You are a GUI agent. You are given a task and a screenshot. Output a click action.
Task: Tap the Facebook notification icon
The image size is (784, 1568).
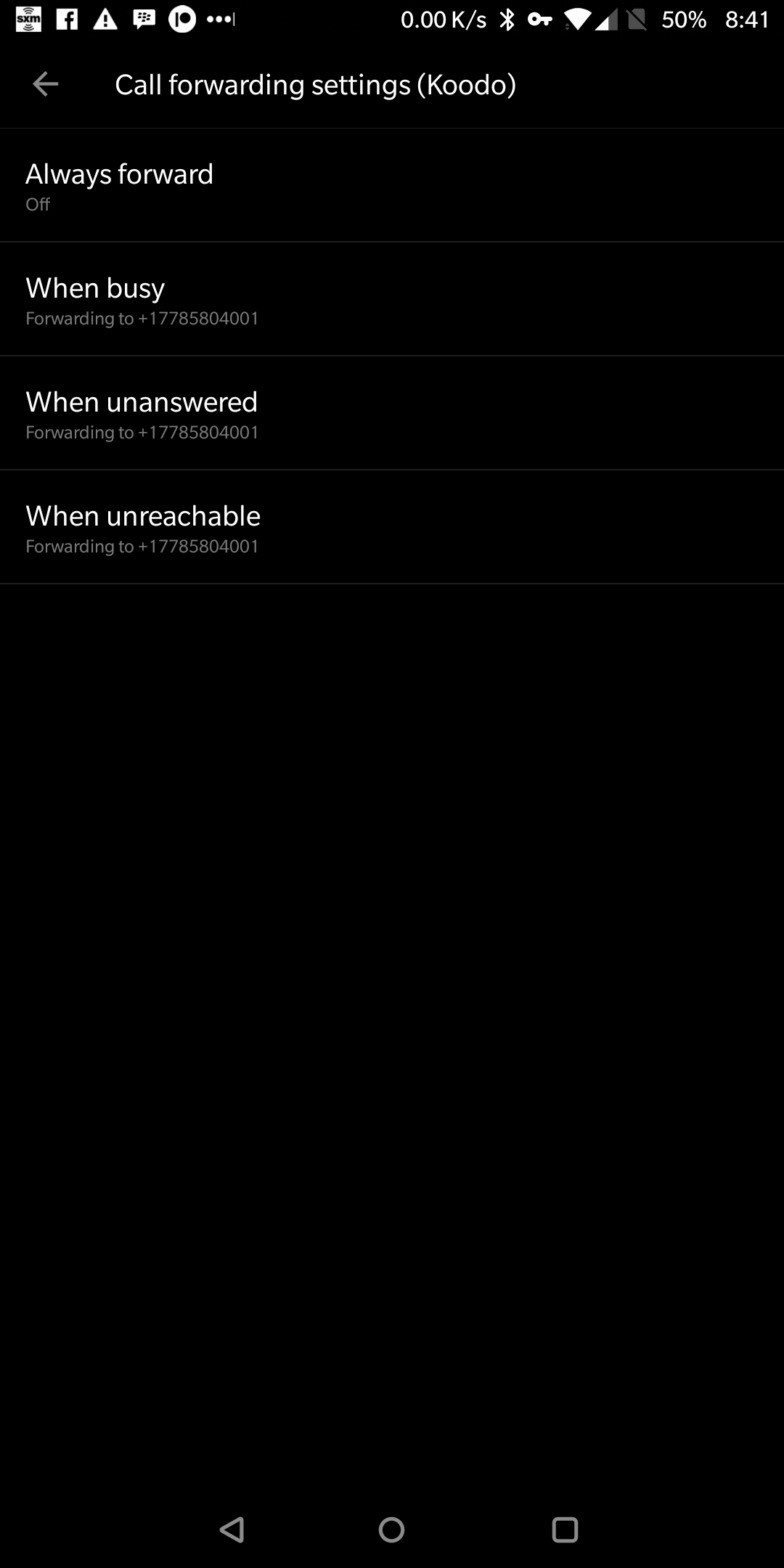point(68,20)
